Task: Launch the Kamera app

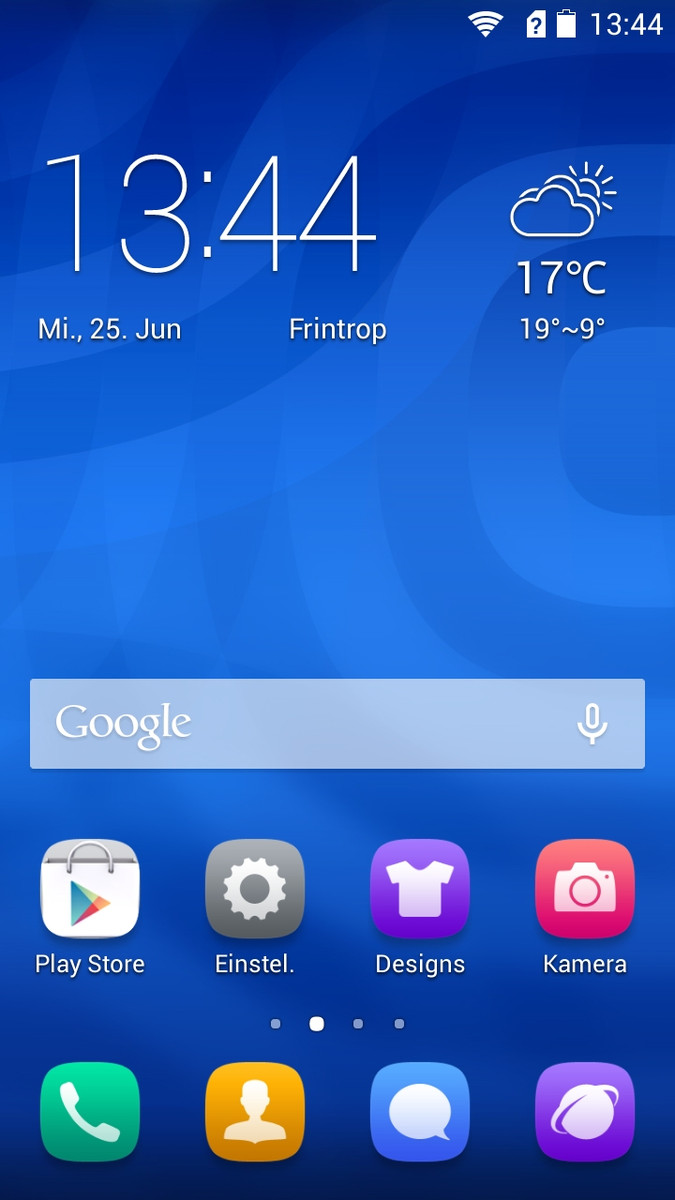Action: pyautogui.click(x=585, y=890)
